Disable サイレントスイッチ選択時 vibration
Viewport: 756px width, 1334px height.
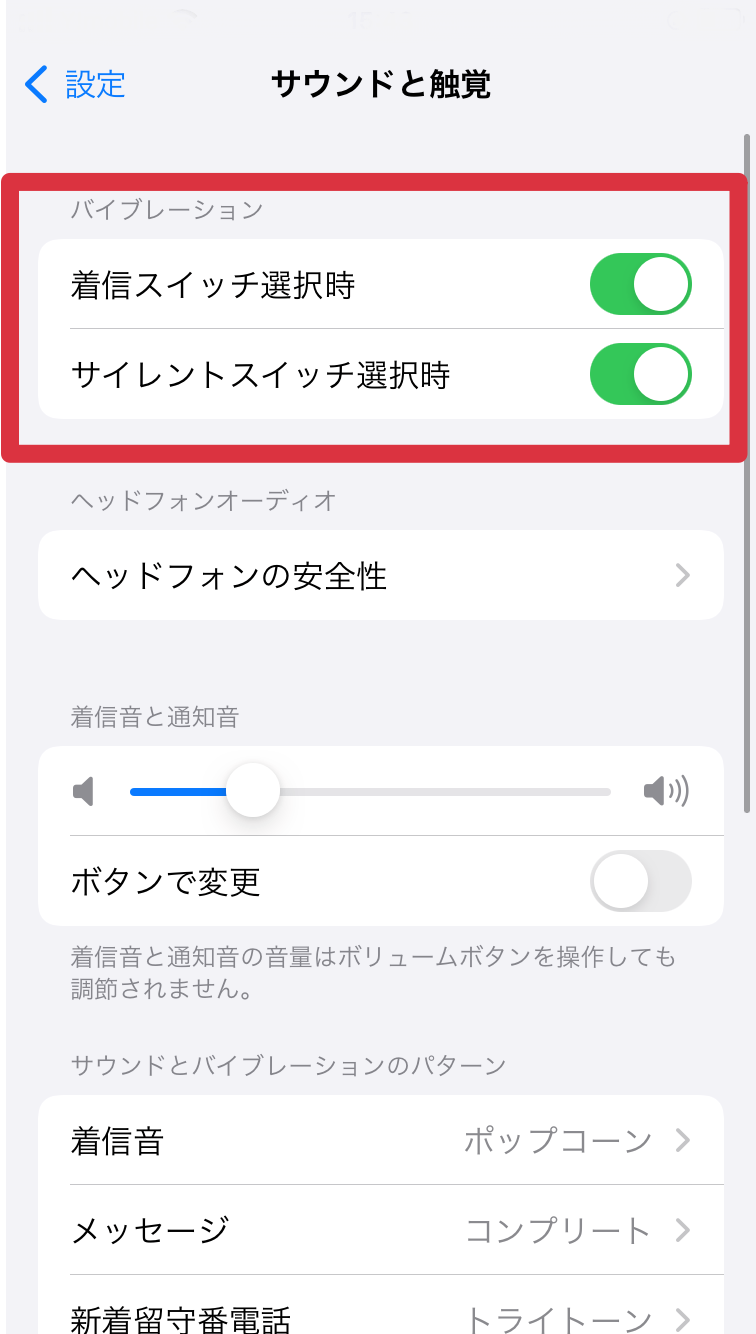point(640,374)
